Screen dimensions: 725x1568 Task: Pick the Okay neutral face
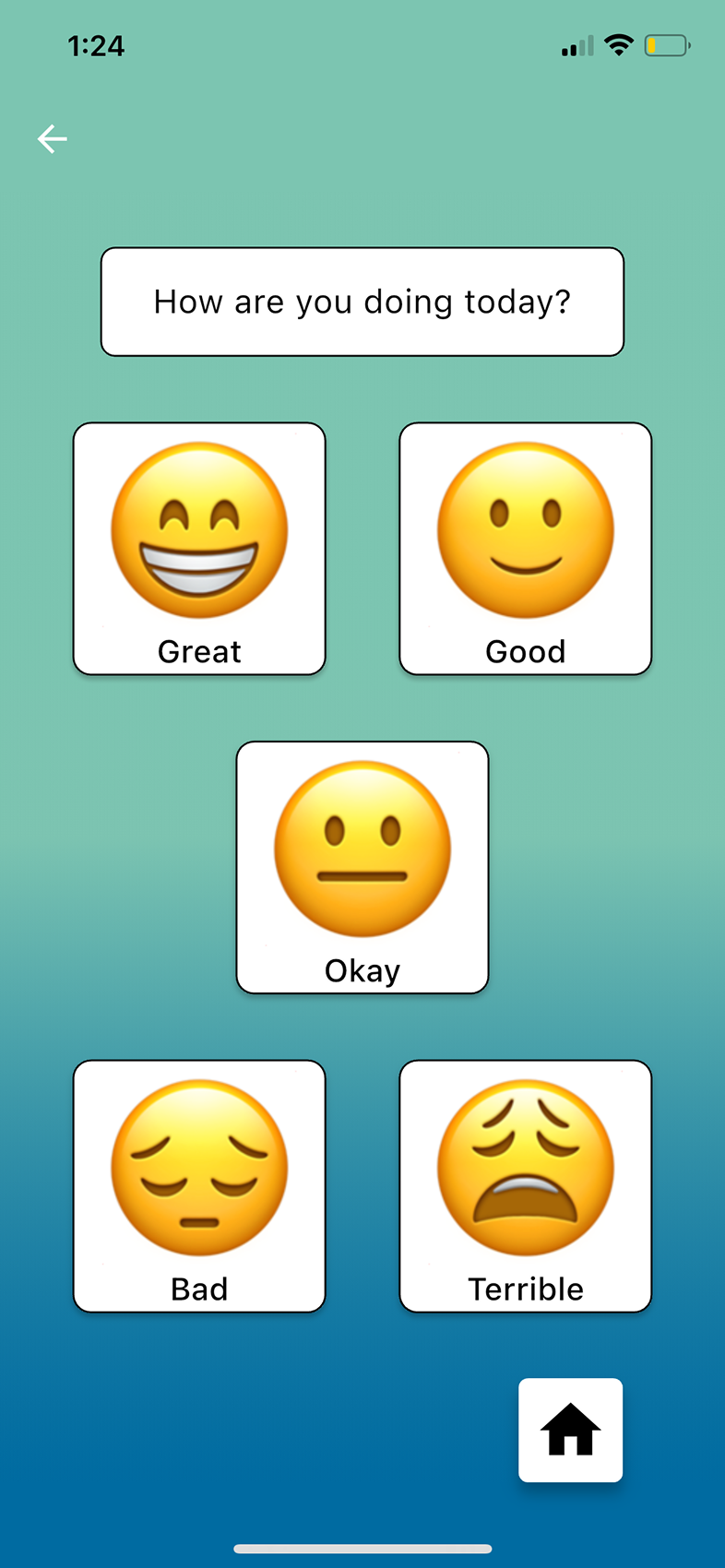tap(362, 867)
